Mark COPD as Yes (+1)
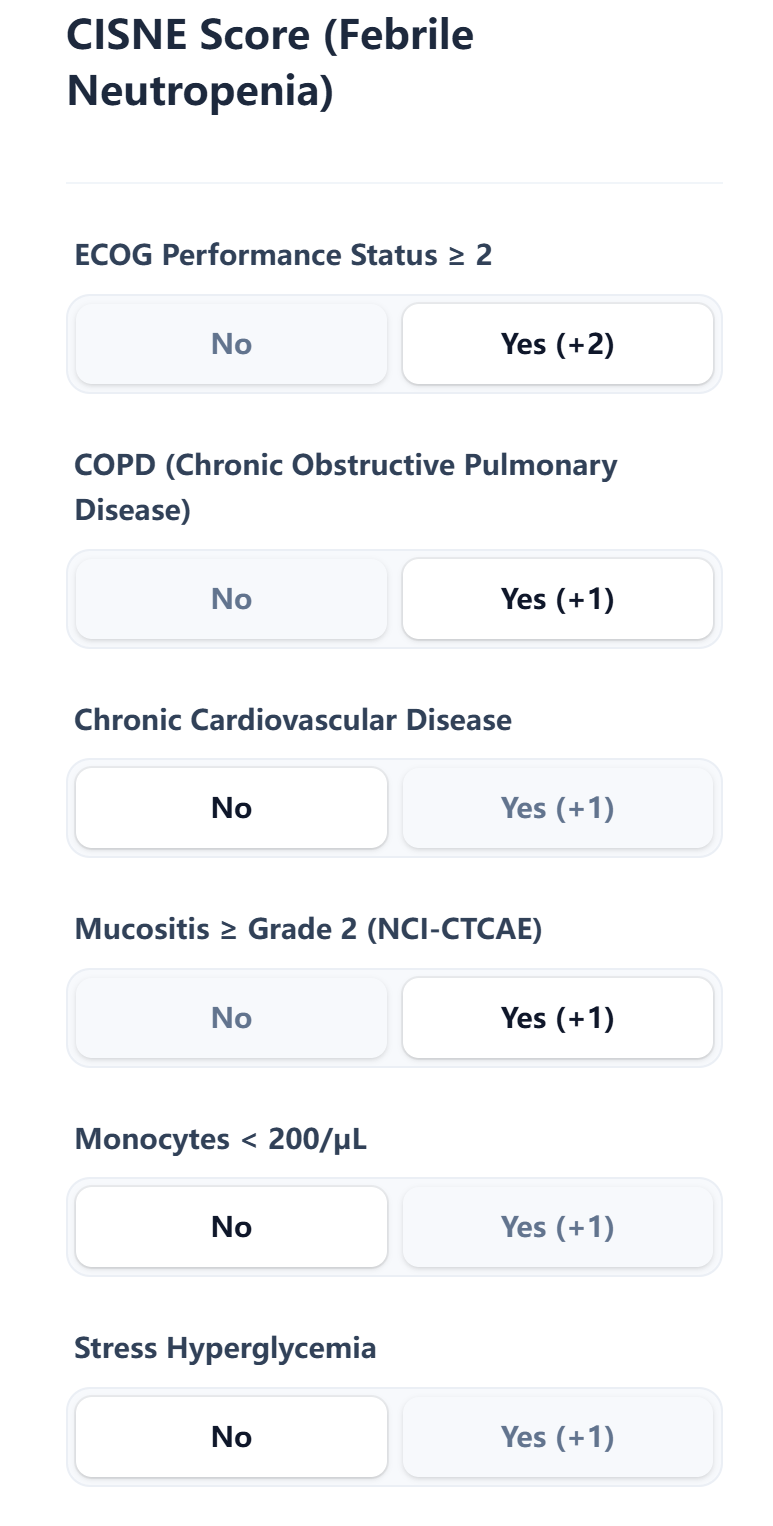773x1526 pixels. click(558, 598)
